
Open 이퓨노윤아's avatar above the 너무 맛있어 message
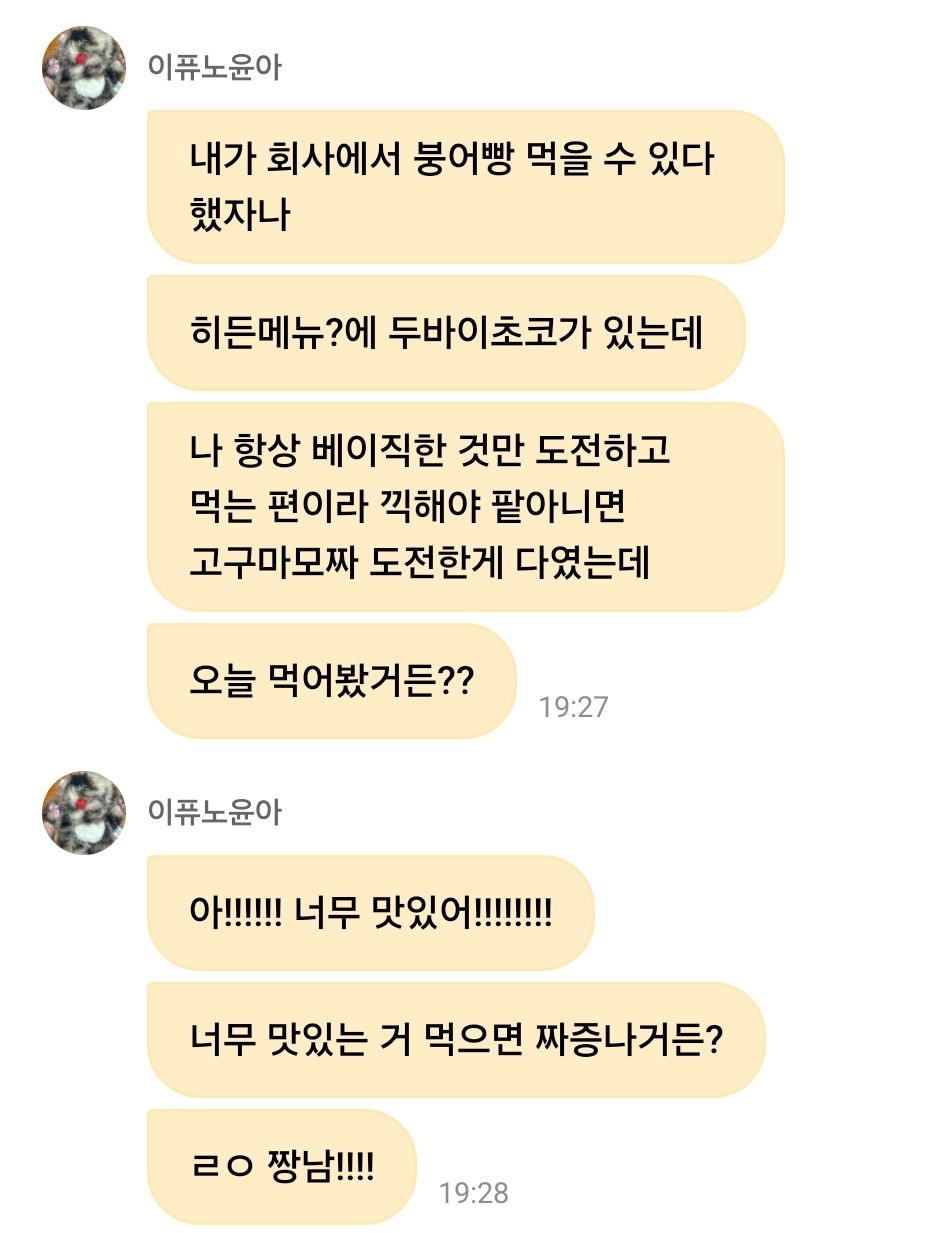tap(84, 812)
